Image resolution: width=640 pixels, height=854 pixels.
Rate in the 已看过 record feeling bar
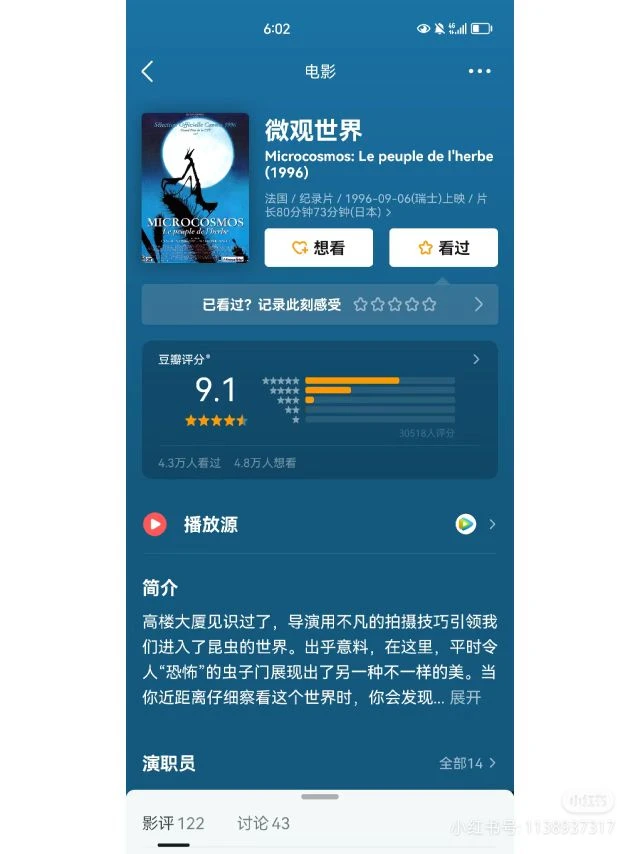coord(394,304)
